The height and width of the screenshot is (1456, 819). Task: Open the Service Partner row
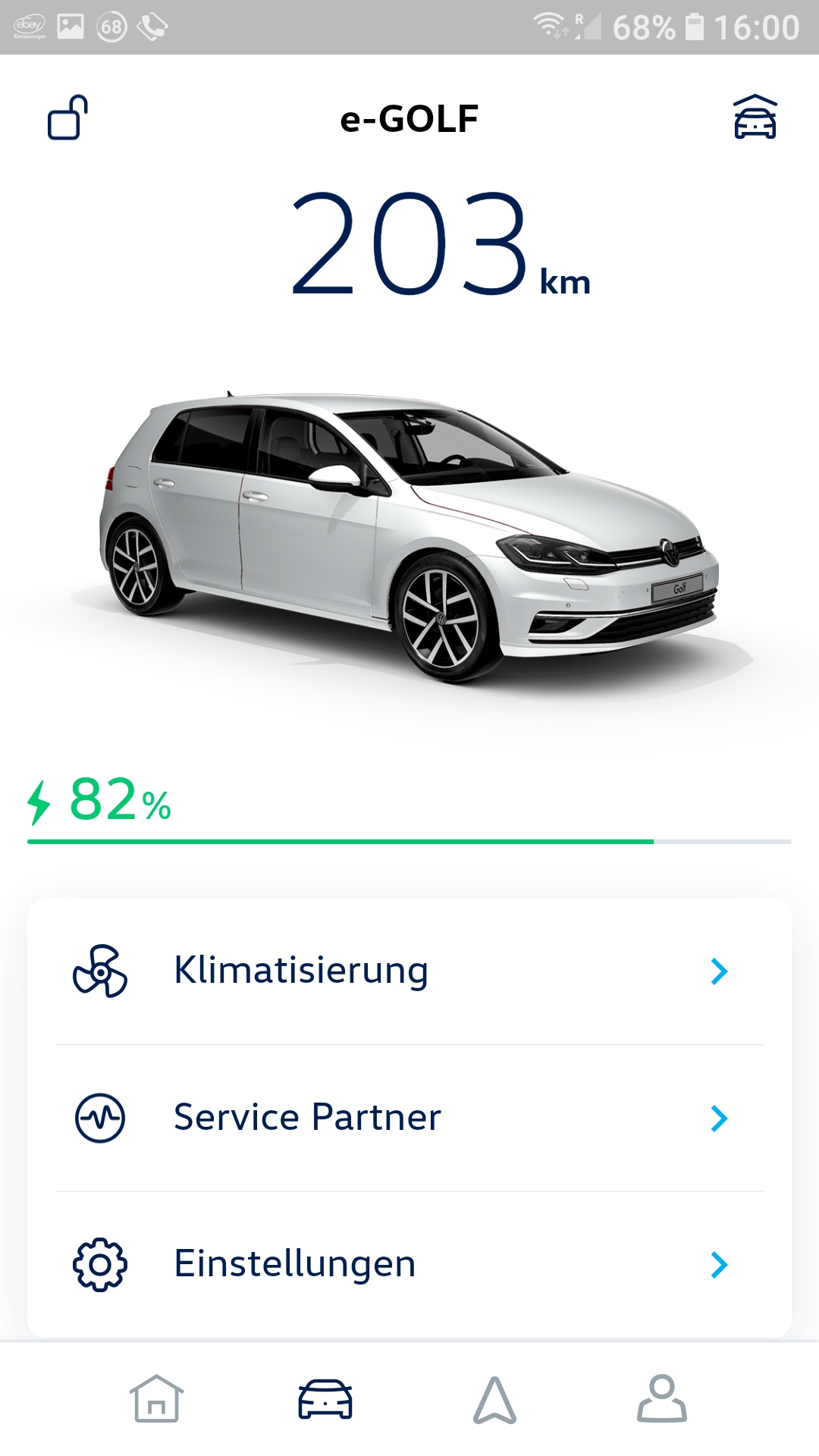pos(409,1118)
